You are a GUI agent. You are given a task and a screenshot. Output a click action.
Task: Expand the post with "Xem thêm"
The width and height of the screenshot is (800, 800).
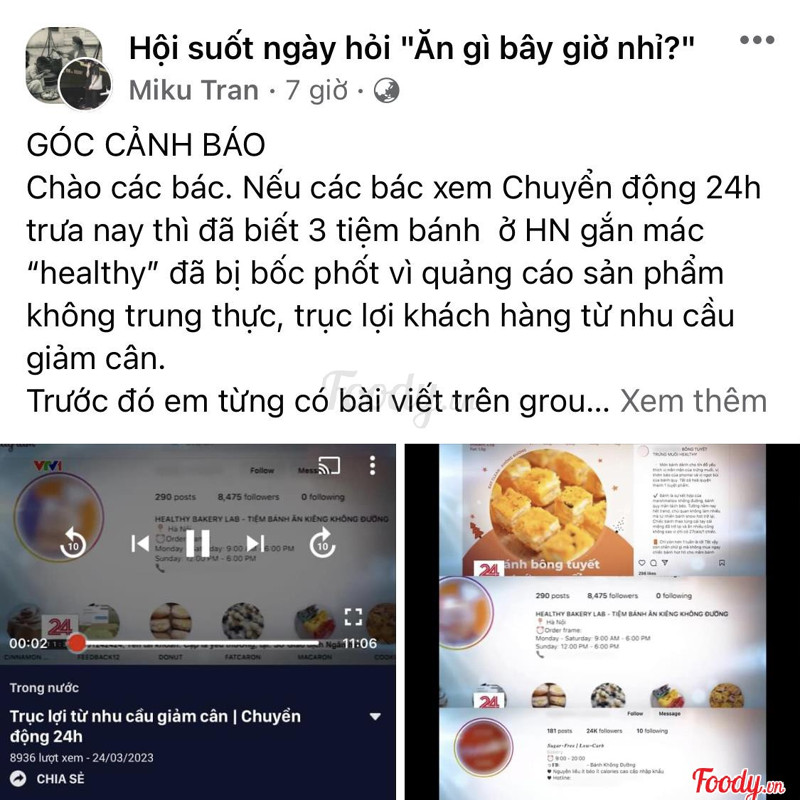(693, 401)
